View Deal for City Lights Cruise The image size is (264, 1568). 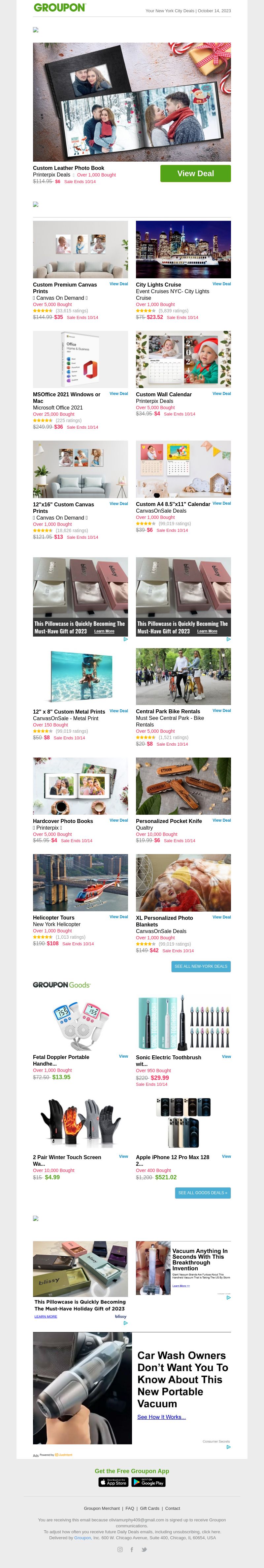[221, 284]
